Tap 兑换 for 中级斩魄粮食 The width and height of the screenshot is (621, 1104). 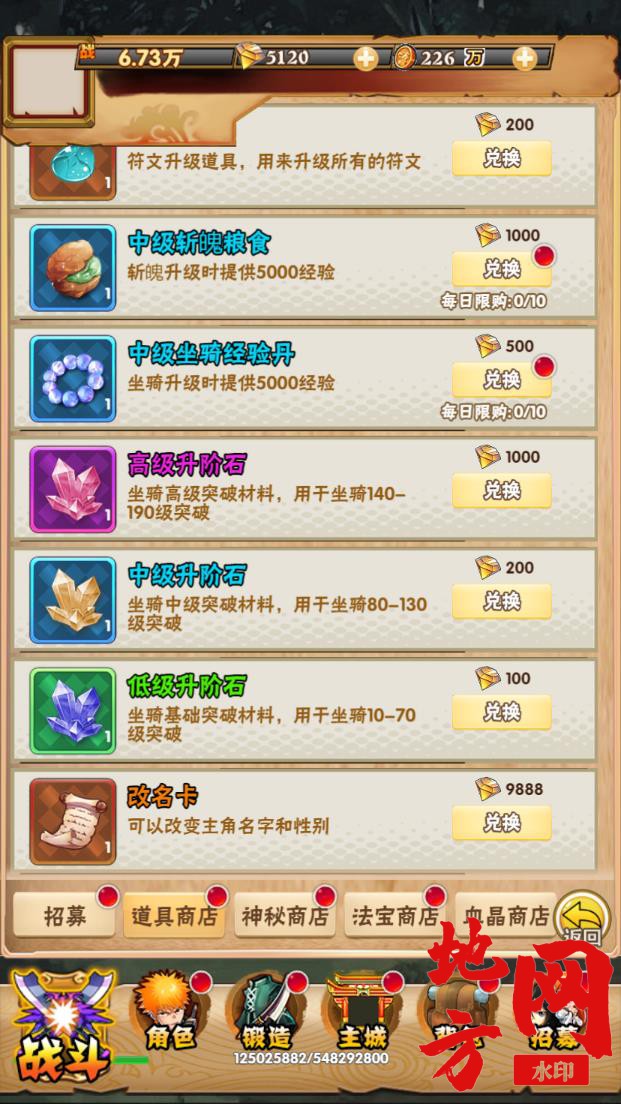(x=501, y=269)
